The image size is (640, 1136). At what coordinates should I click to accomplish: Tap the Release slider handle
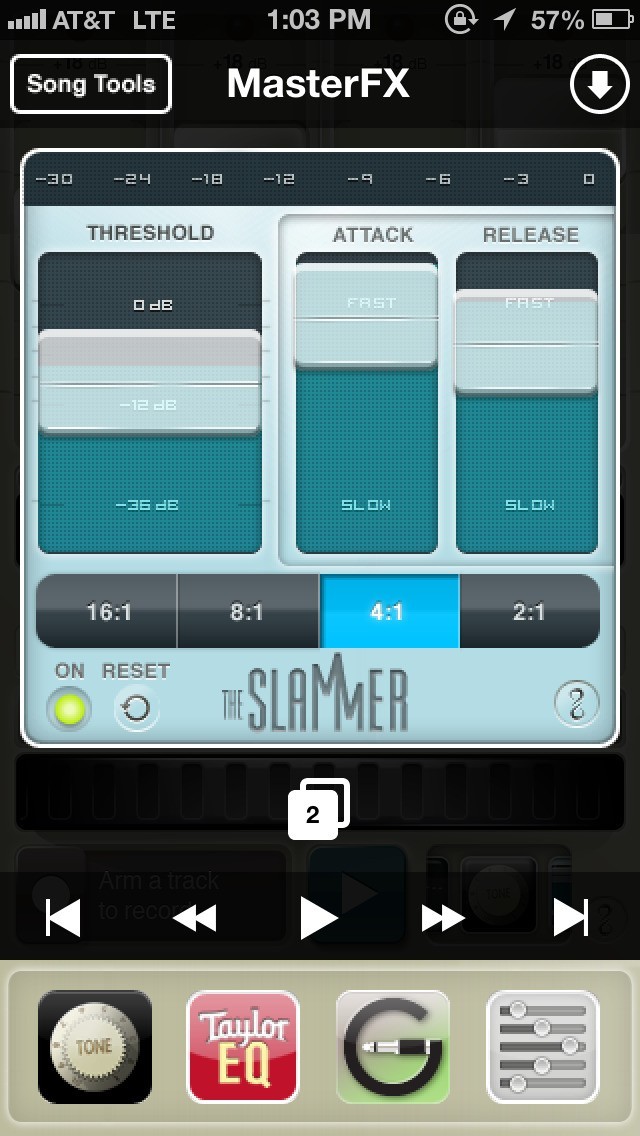pos(527,342)
